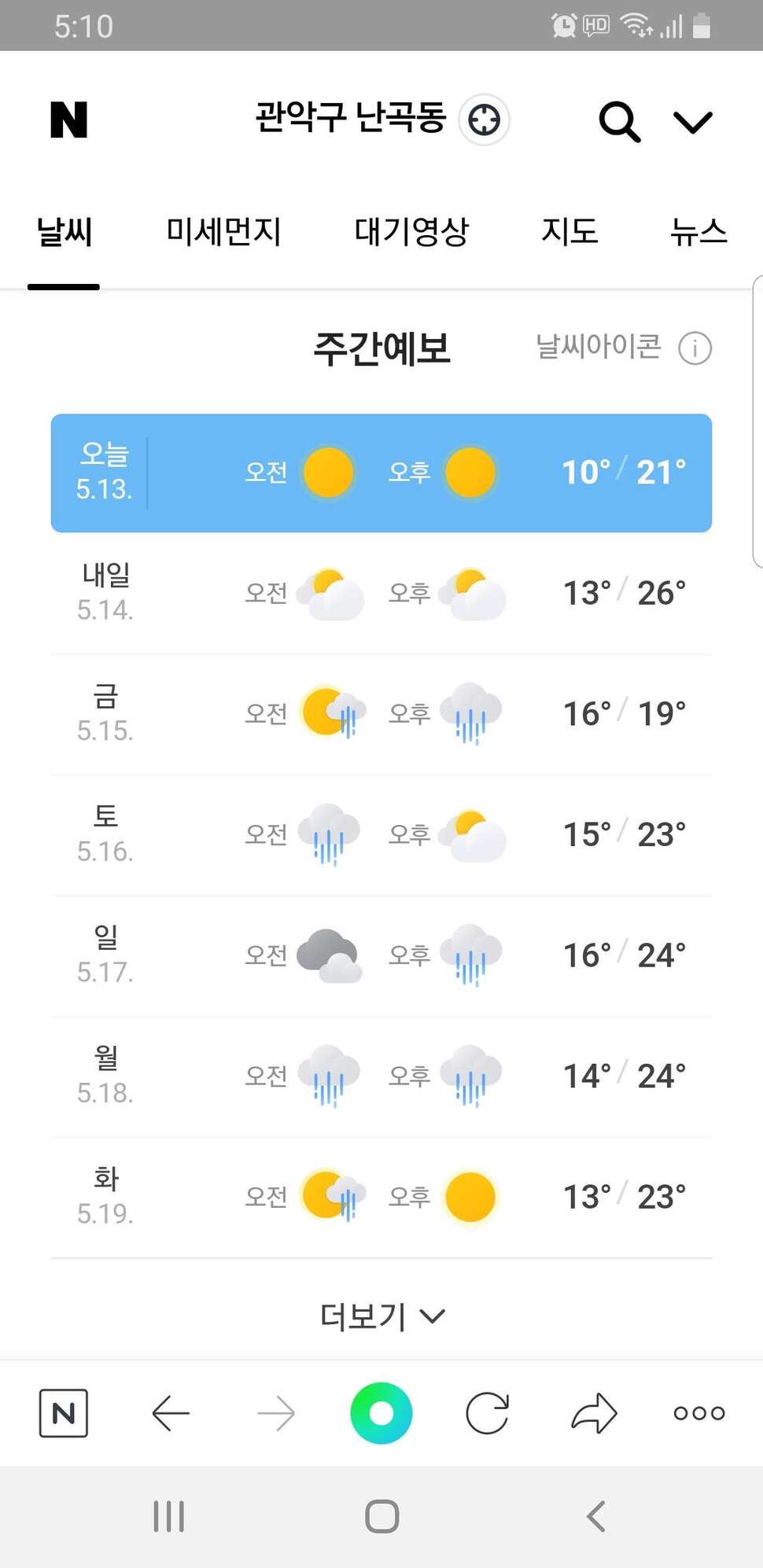Set current location with crosshair icon

click(484, 120)
